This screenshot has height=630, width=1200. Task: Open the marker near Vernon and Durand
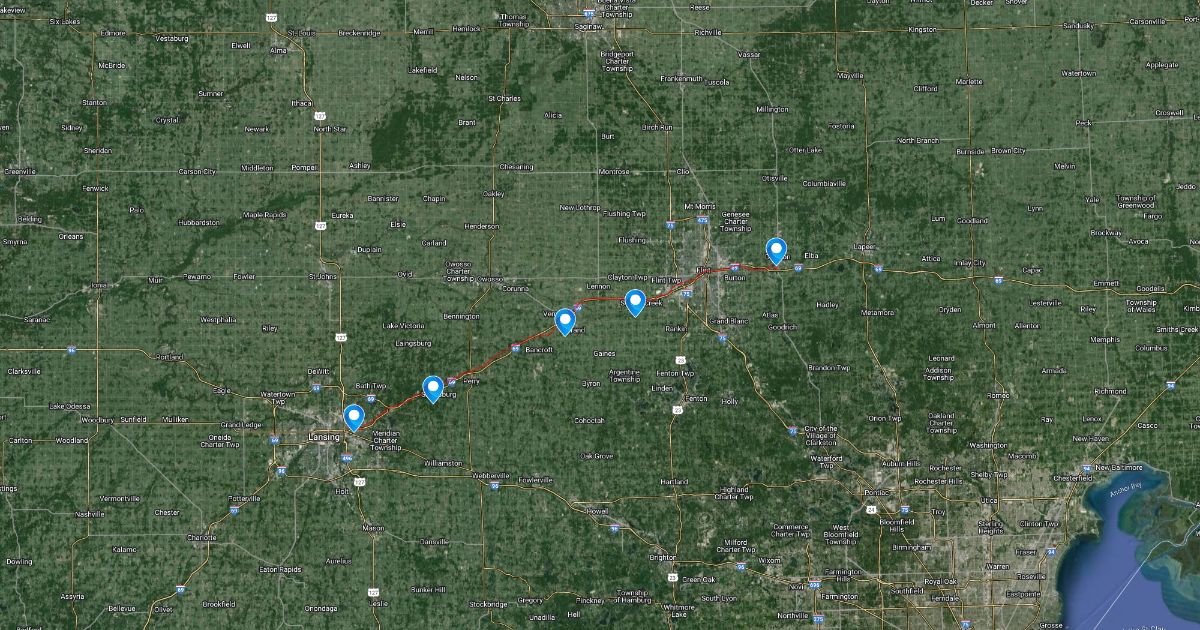tap(565, 319)
